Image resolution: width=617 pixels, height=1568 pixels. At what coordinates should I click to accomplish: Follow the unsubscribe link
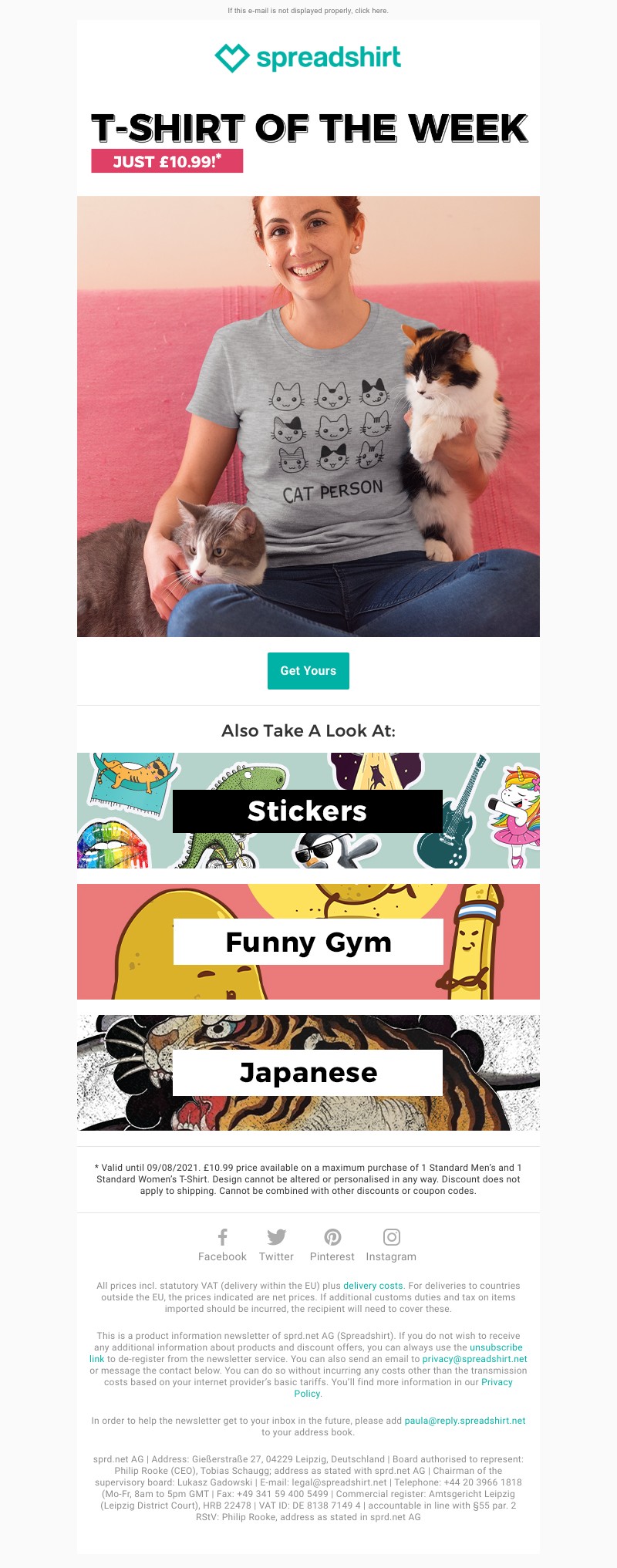click(x=496, y=1347)
